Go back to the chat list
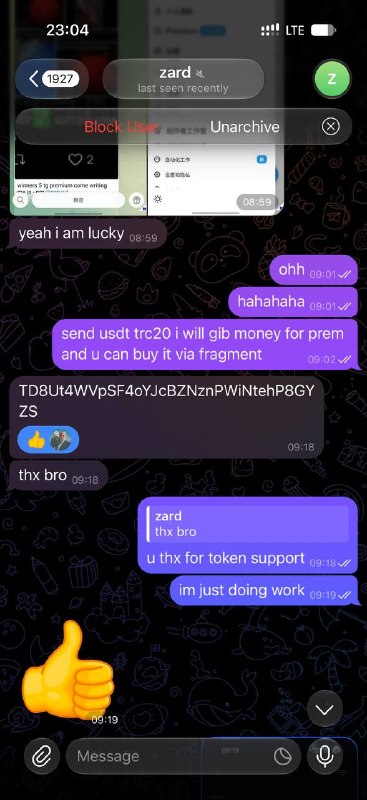 click(52, 79)
